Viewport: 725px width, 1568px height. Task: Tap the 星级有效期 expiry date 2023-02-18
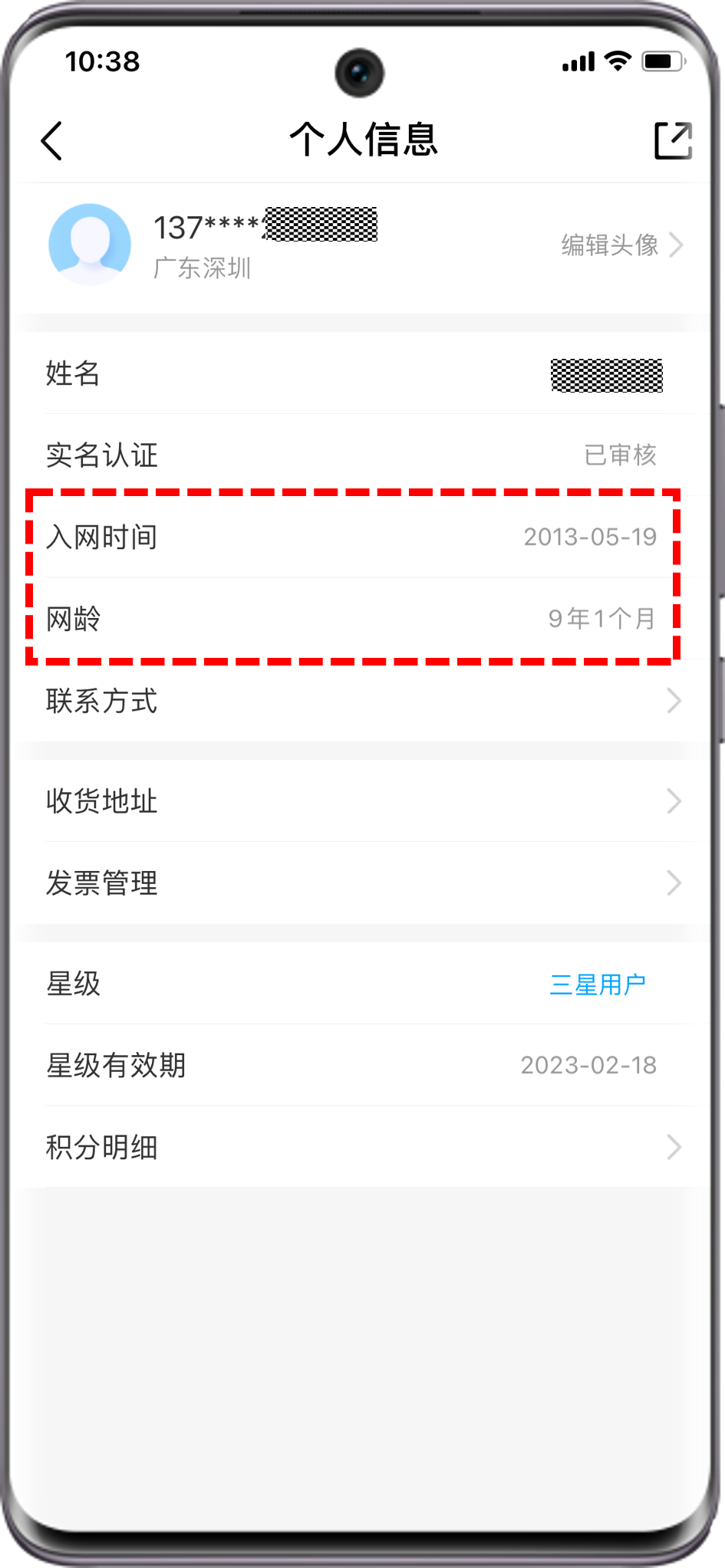pyautogui.click(x=589, y=1065)
